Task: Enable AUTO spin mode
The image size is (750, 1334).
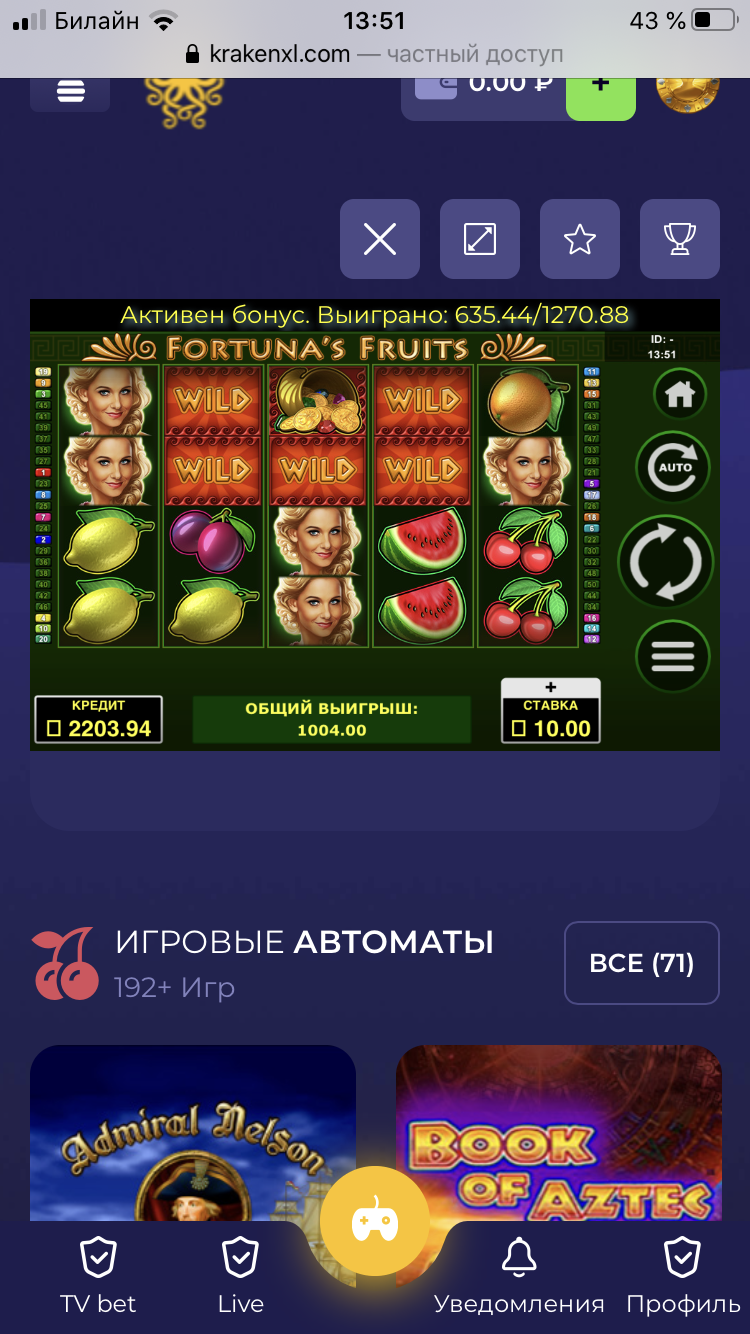Action: [x=676, y=467]
